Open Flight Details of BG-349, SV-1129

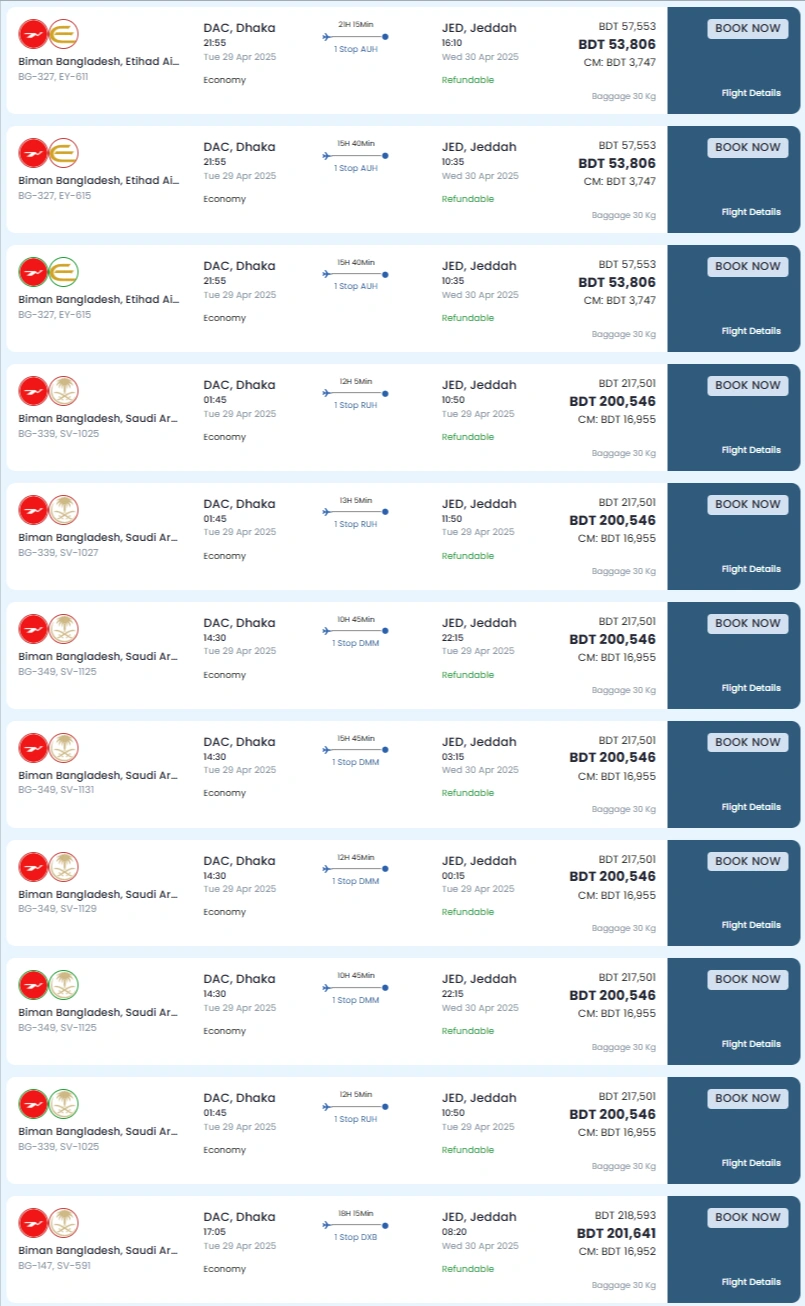[751, 925]
